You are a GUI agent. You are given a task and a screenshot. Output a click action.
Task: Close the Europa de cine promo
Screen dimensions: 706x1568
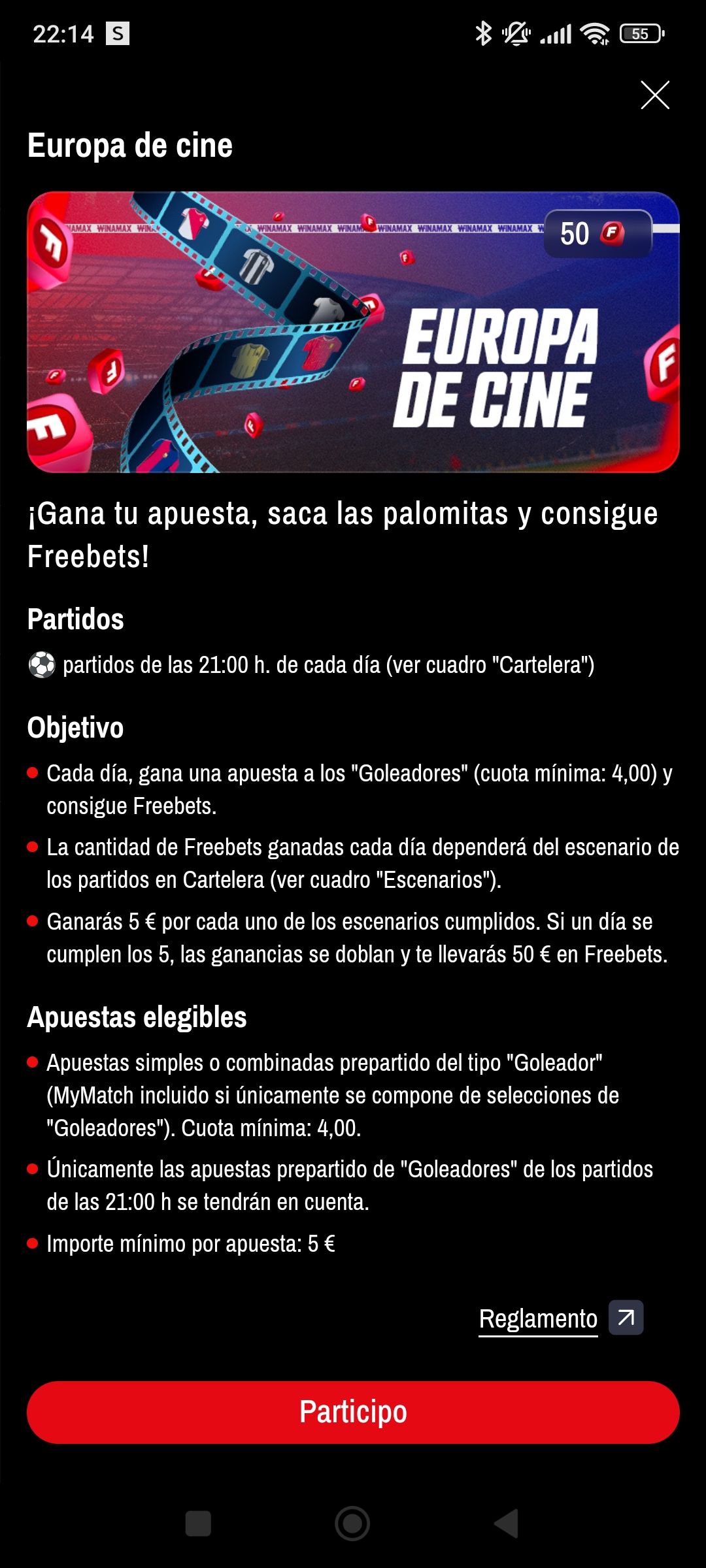(x=654, y=95)
